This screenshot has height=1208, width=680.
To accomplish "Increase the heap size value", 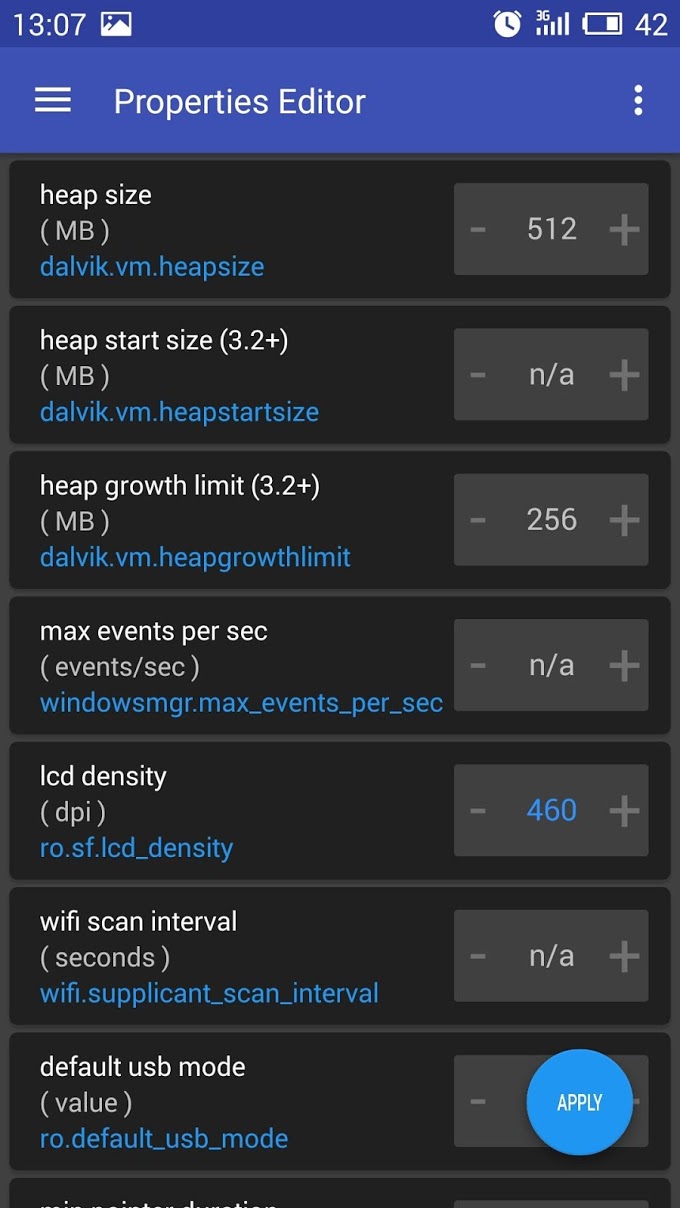I will pyautogui.click(x=624, y=229).
